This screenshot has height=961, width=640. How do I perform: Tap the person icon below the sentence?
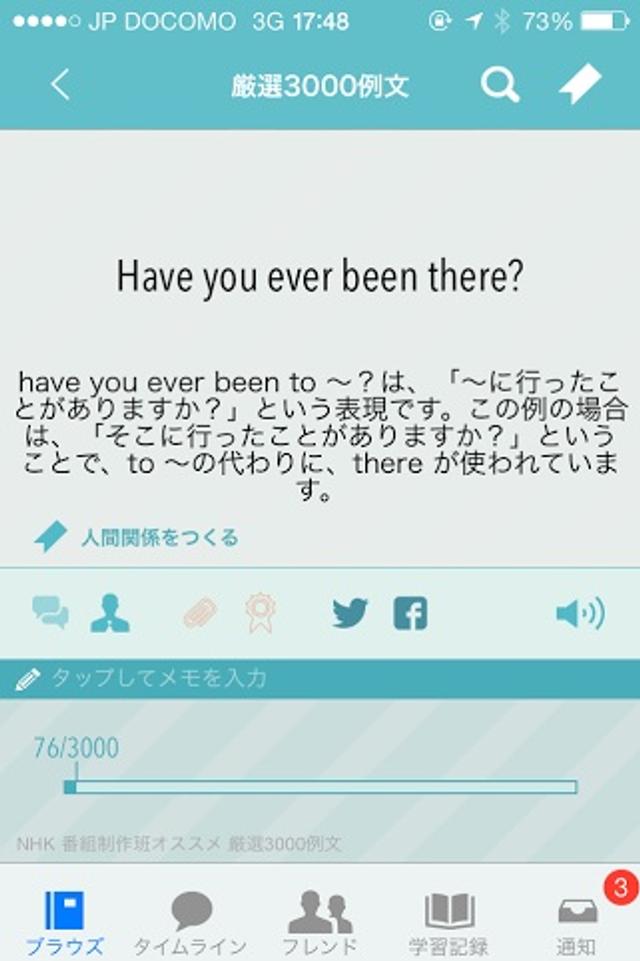click(109, 613)
